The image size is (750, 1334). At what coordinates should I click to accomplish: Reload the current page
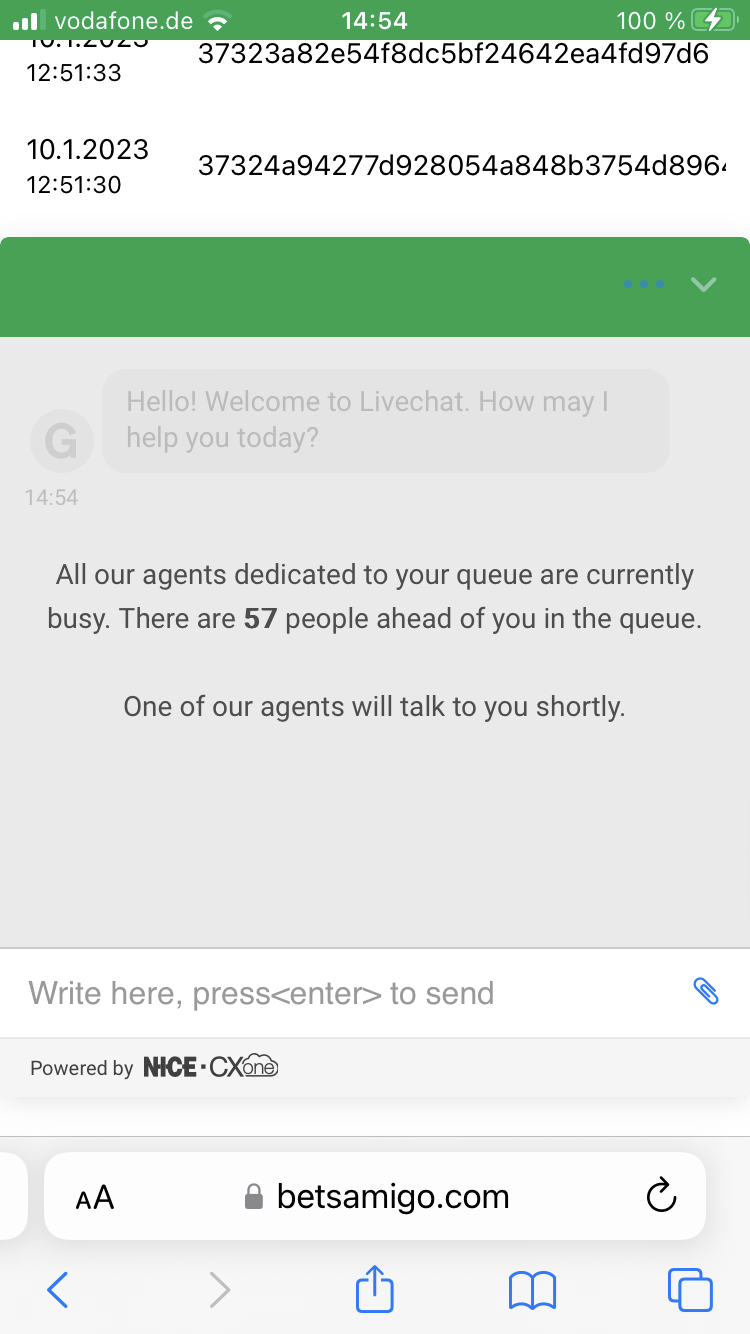[x=662, y=1196]
